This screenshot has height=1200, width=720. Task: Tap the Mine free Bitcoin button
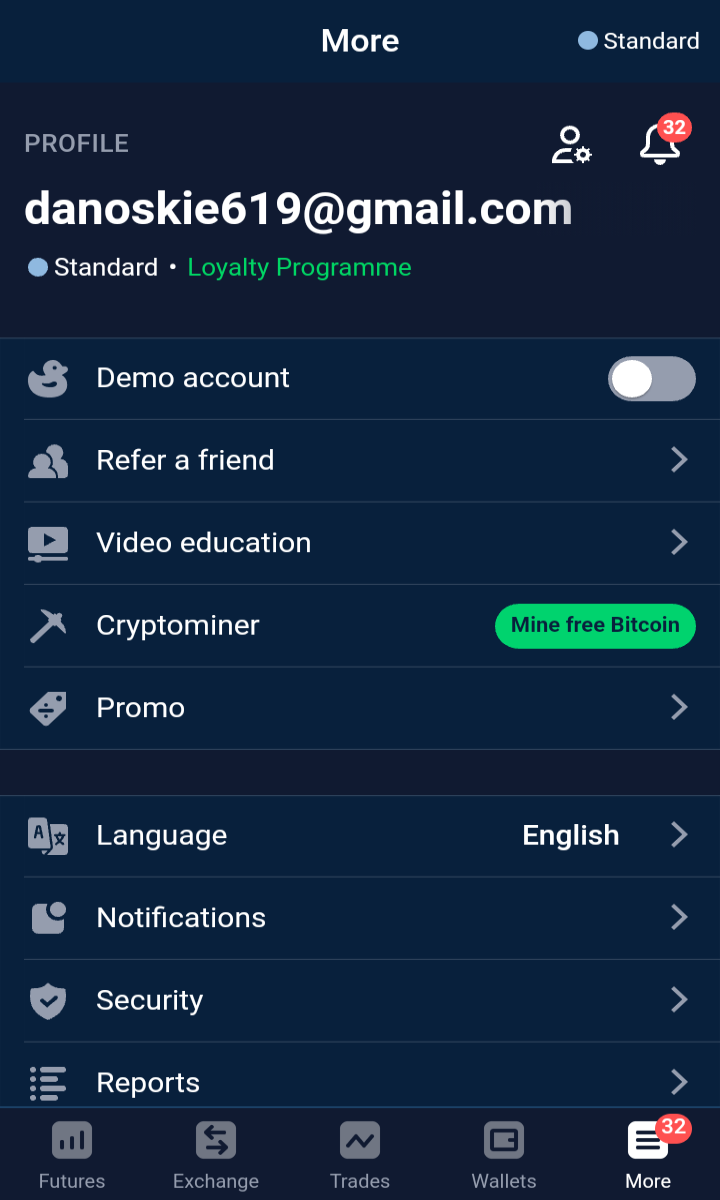[595, 625]
